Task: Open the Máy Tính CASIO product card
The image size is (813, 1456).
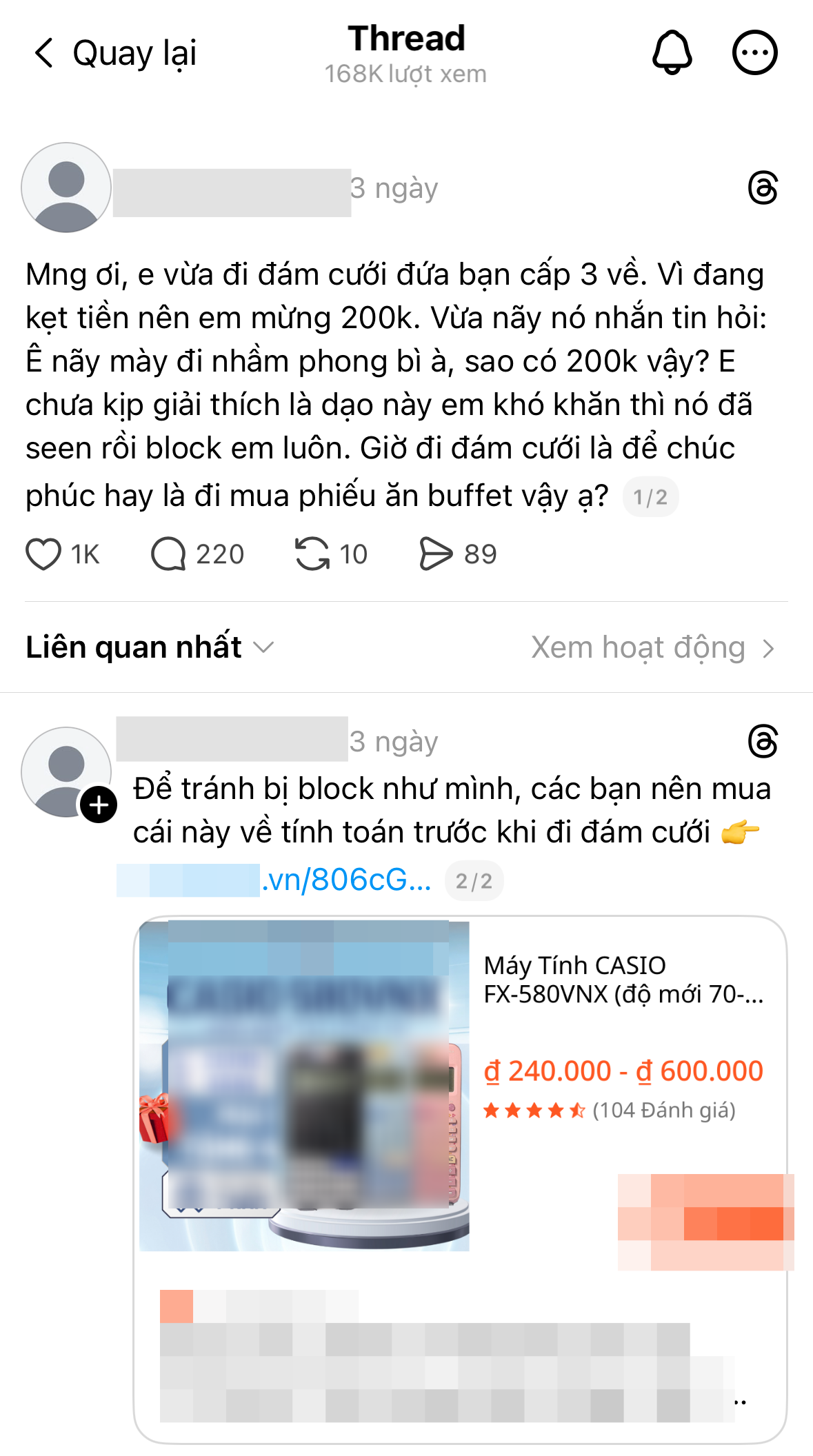Action: point(623,980)
